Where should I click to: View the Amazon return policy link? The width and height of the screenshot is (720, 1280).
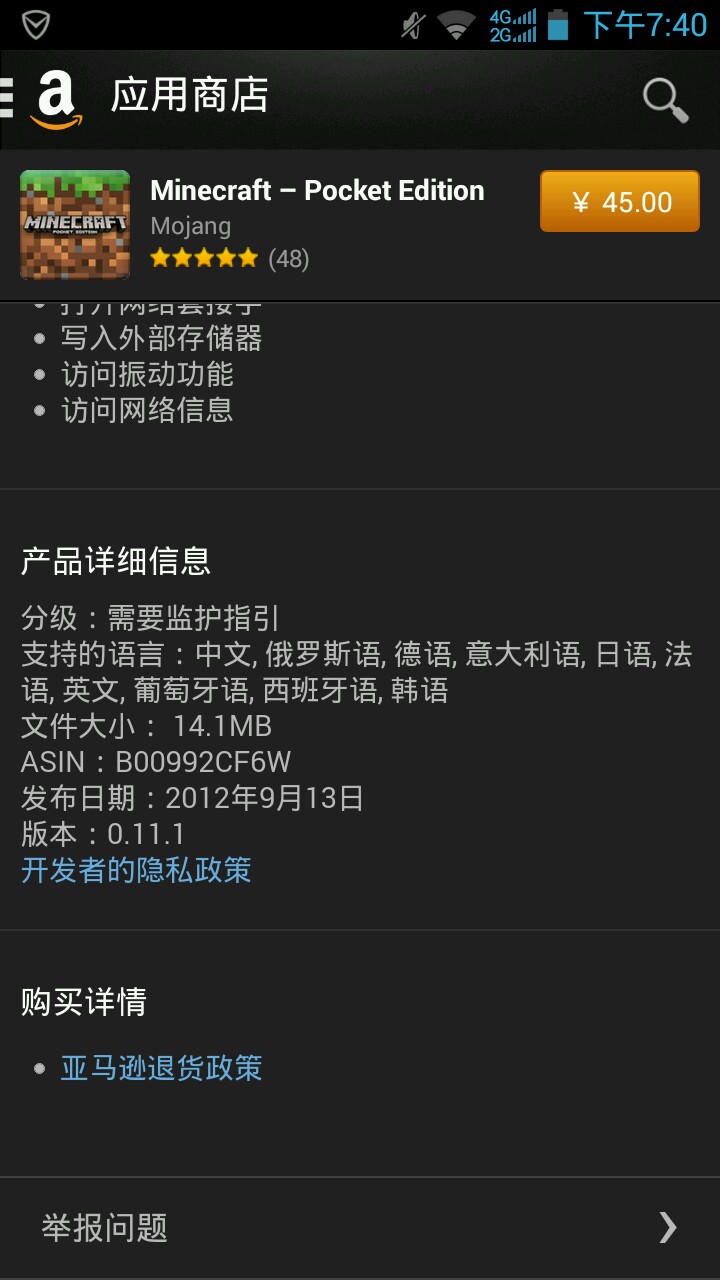(x=161, y=1068)
